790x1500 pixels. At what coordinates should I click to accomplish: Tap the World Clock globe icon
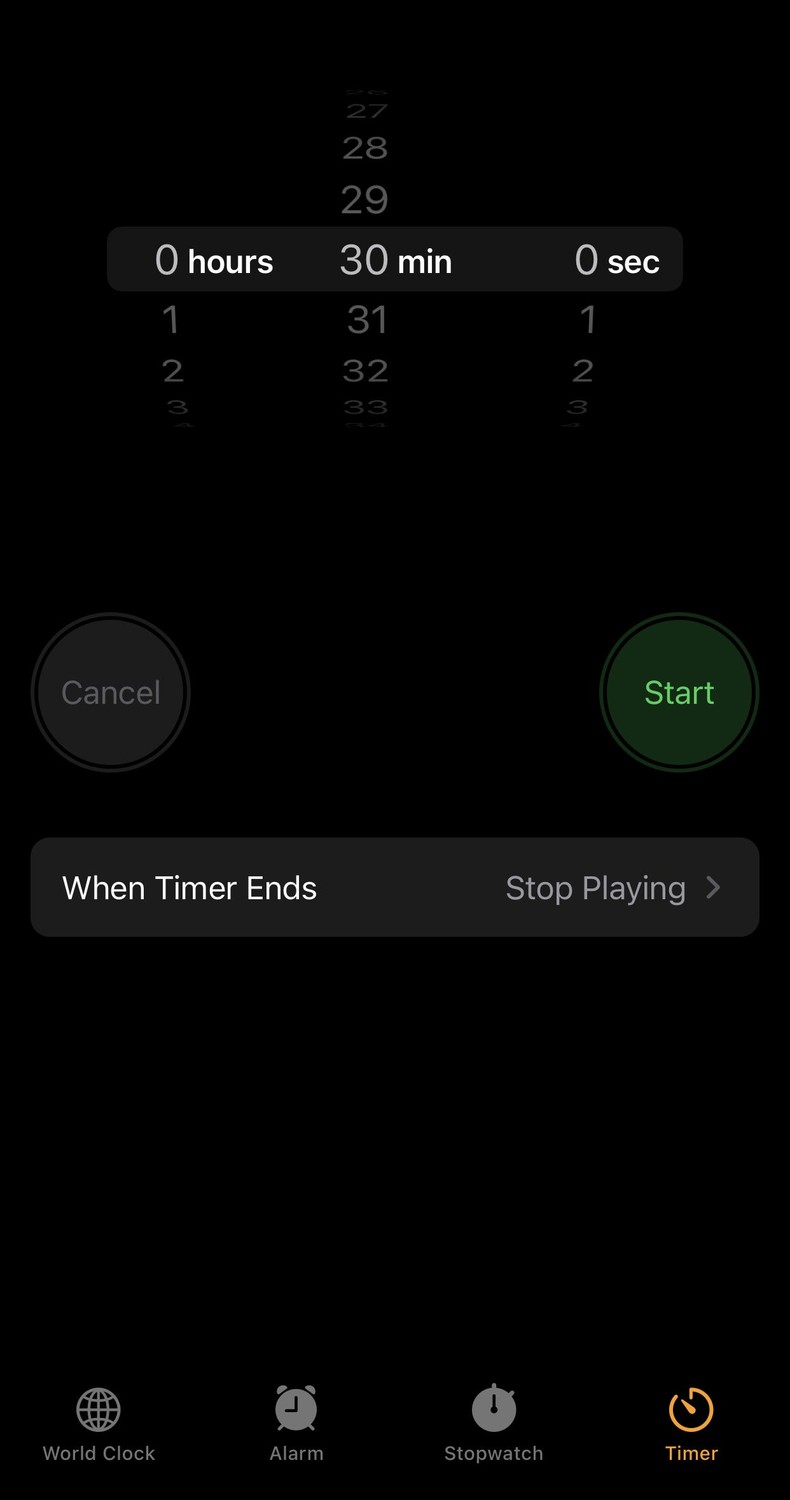click(97, 1410)
